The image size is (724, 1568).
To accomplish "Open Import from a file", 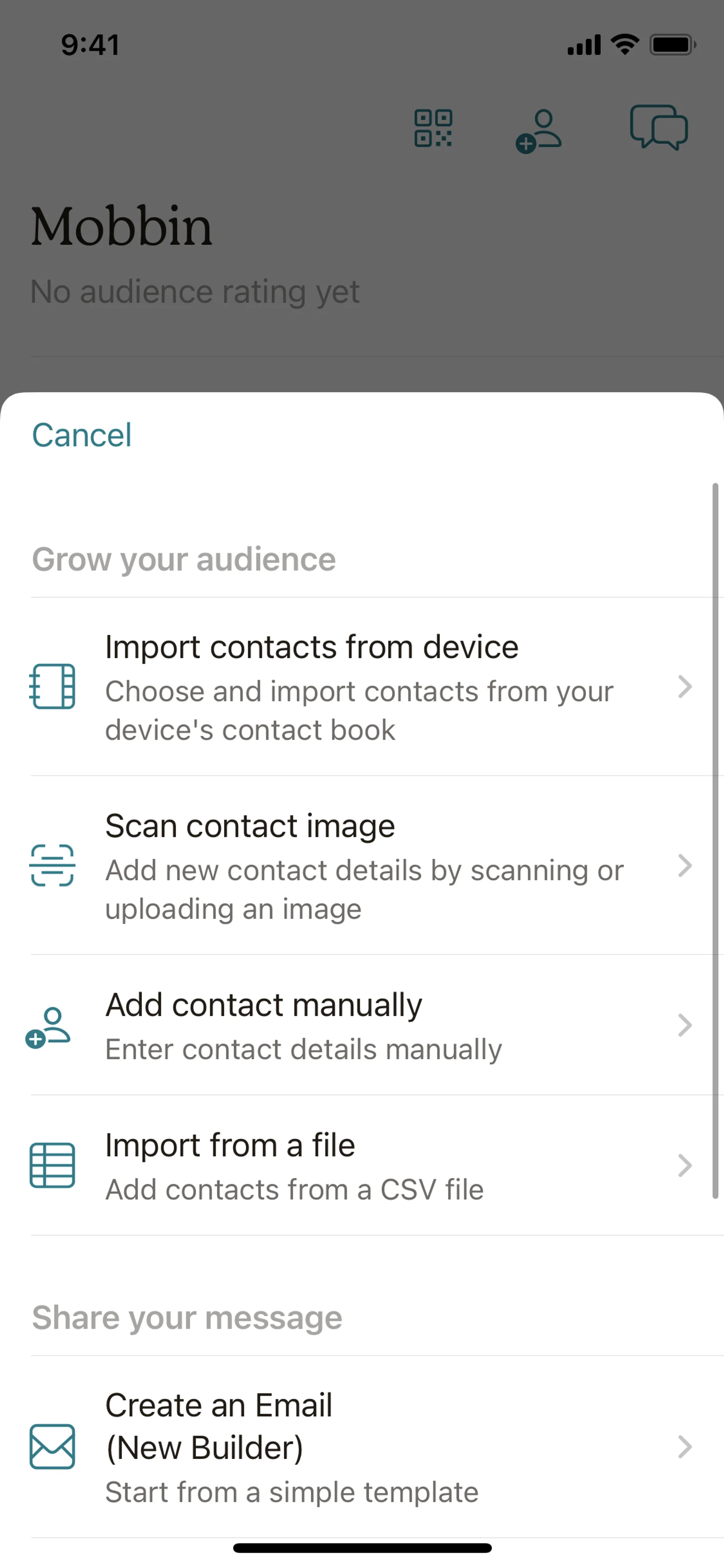I will (x=361, y=1166).
